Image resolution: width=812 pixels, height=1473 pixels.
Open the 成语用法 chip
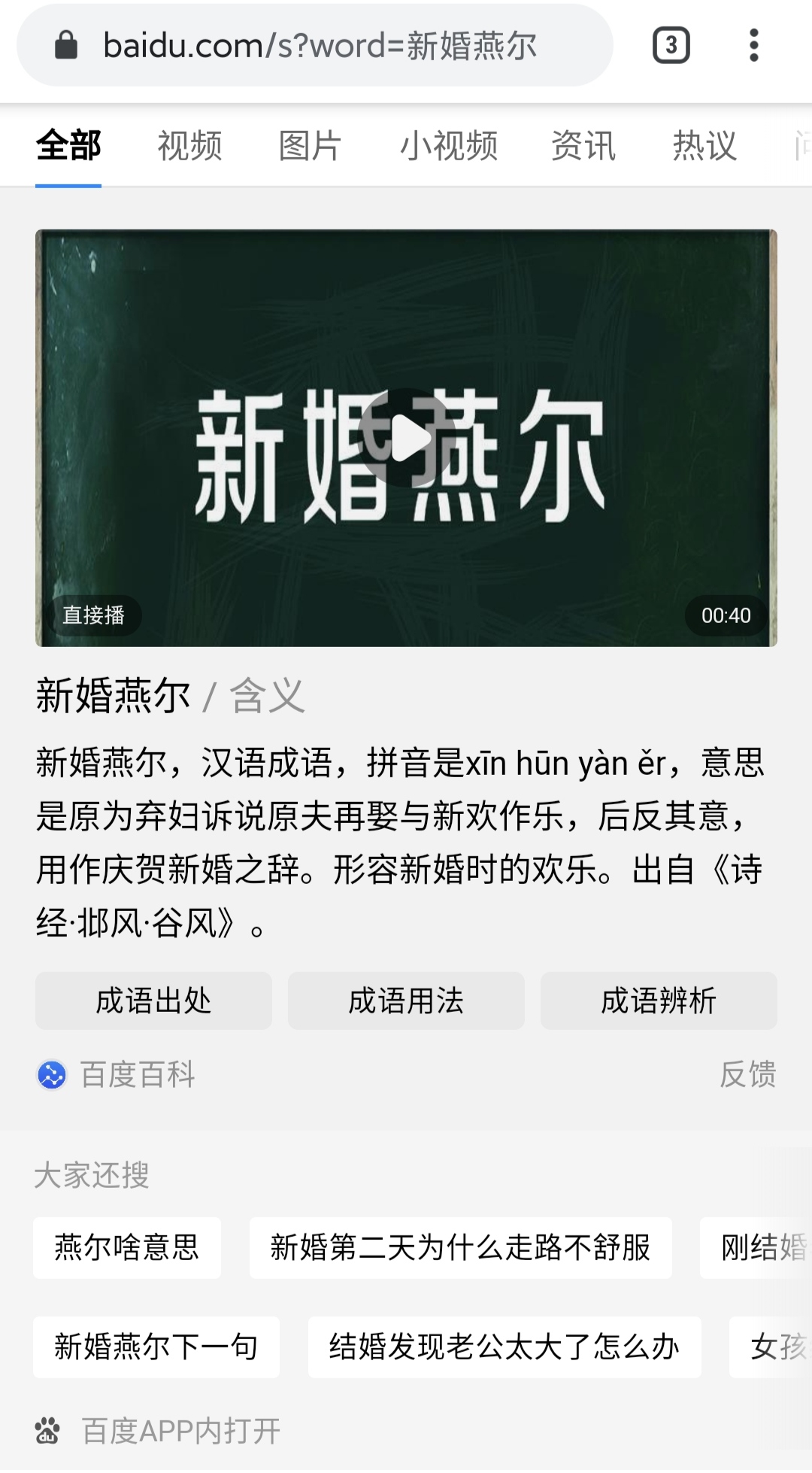(x=406, y=1001)
